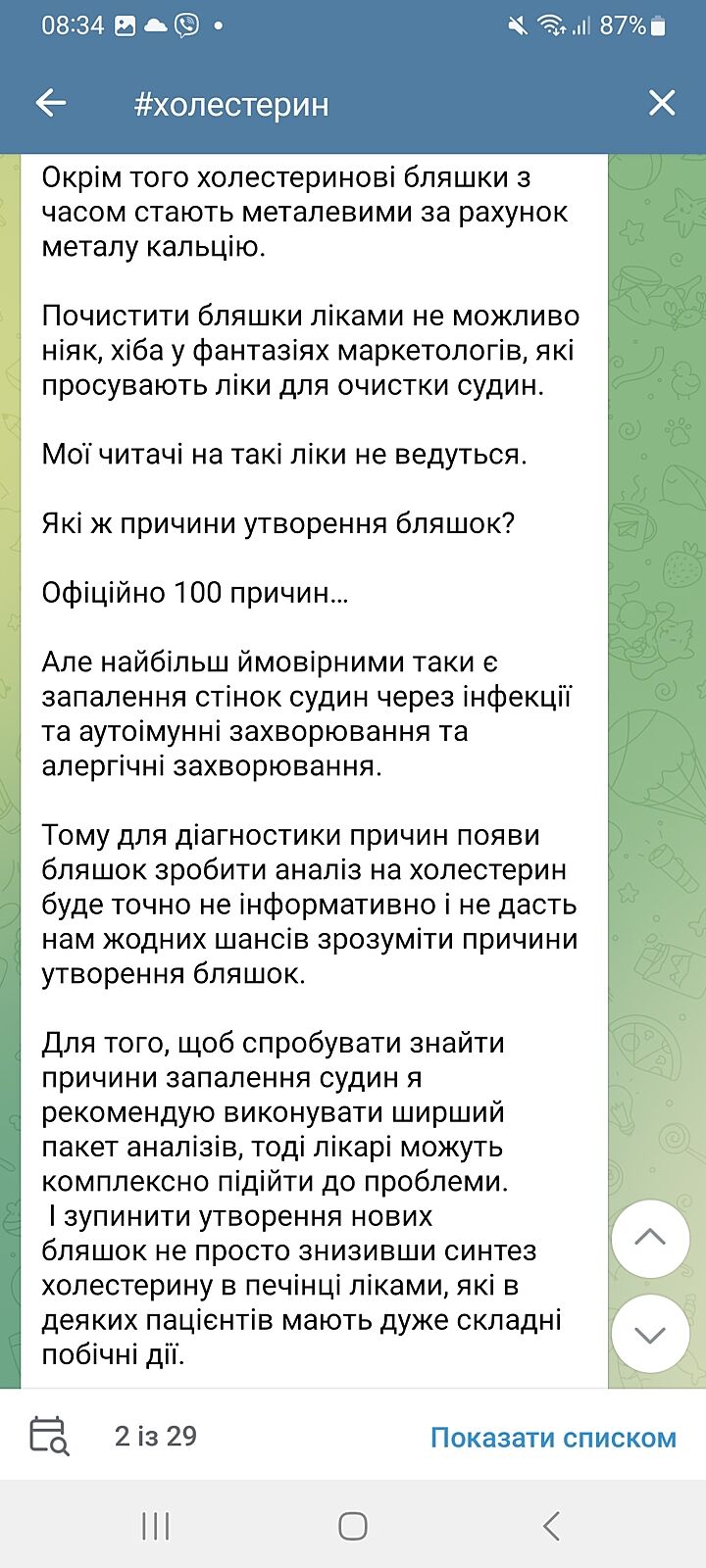Close the hashtag search

pyautogui.click(x=662, y=103)
